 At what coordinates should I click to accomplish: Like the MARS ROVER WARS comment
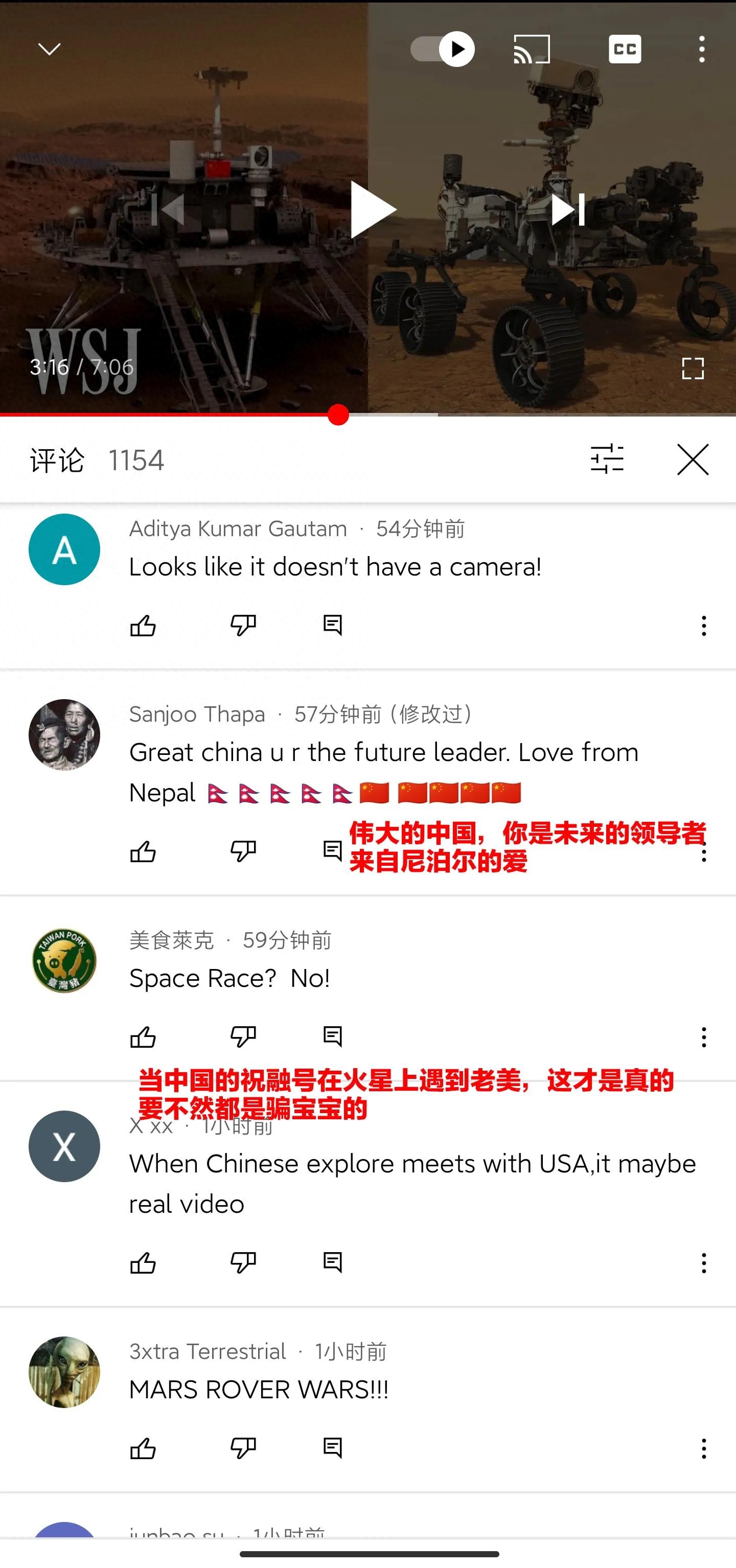coord(143,1448)
